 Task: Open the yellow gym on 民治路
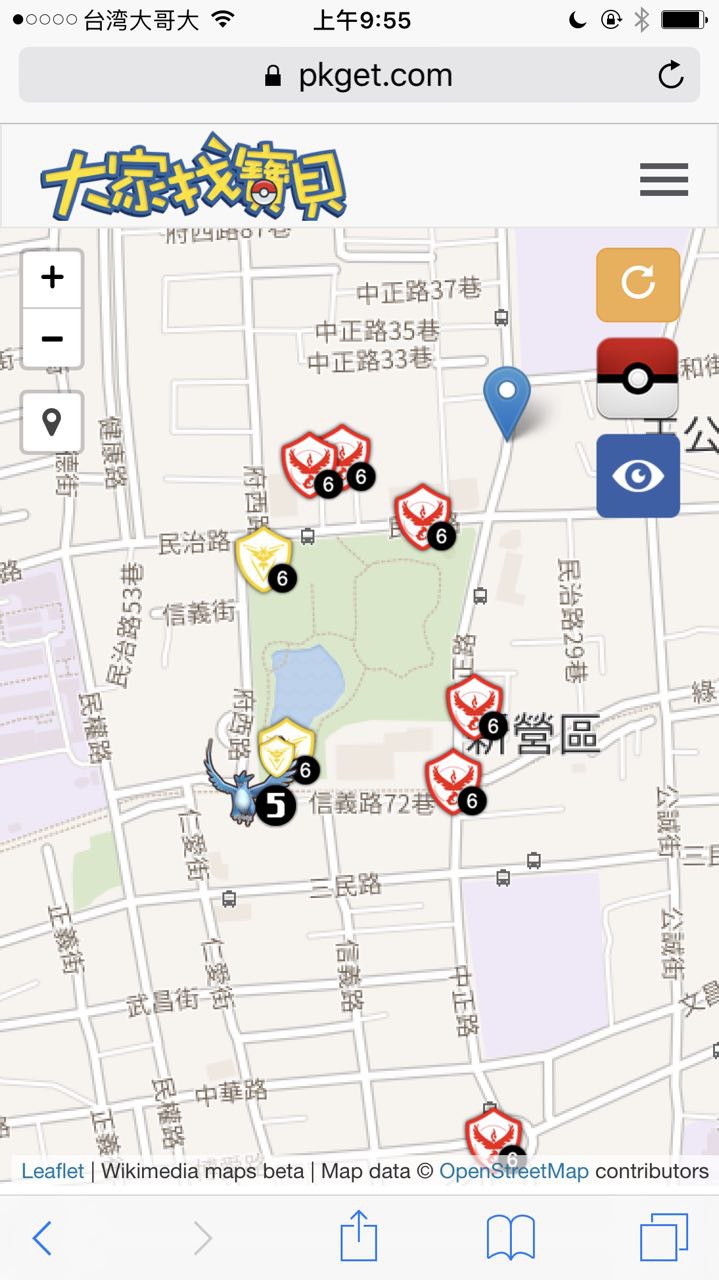click(263, 556)
